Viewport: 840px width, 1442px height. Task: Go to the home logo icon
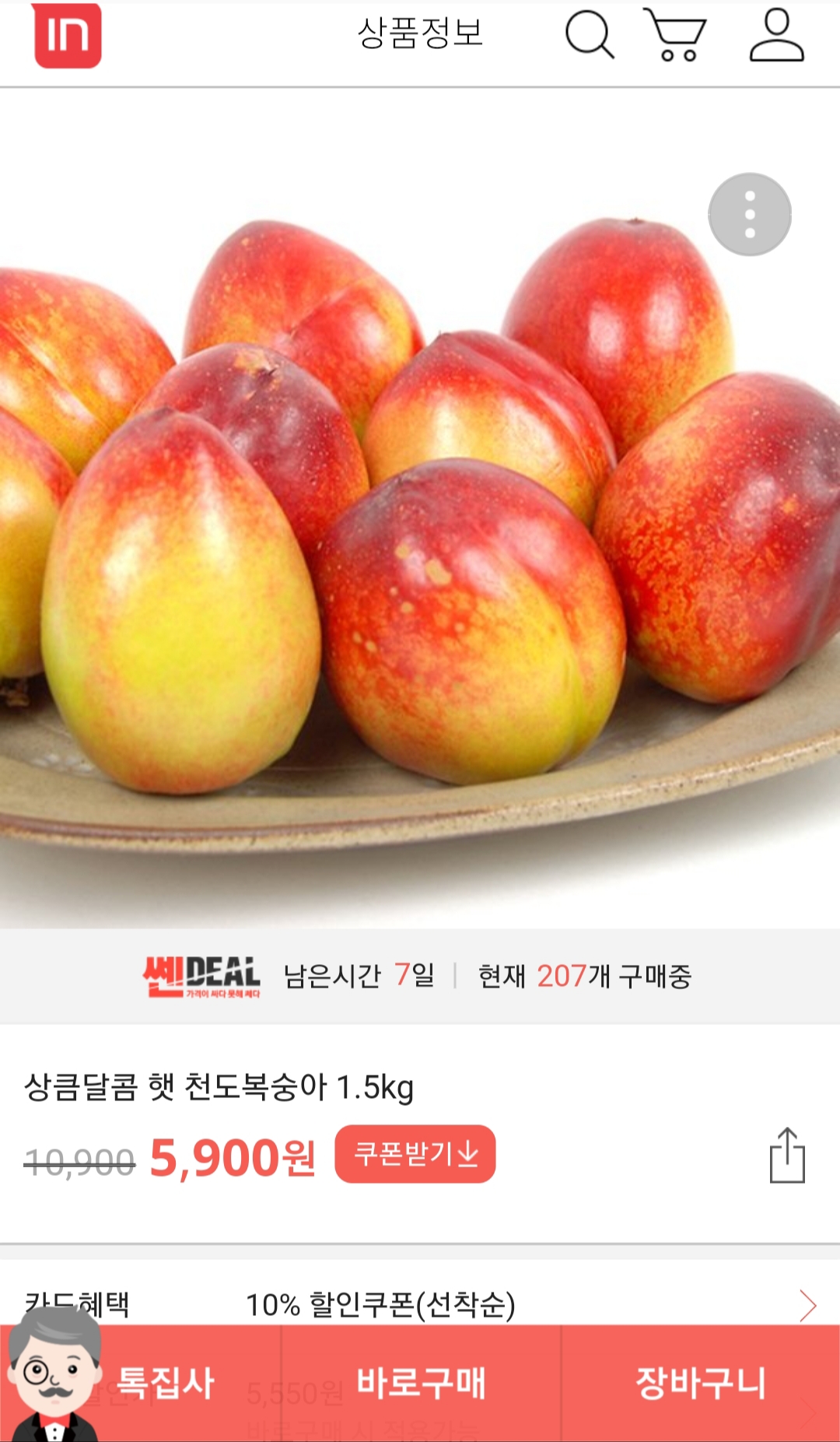click(x=68, y=36)
